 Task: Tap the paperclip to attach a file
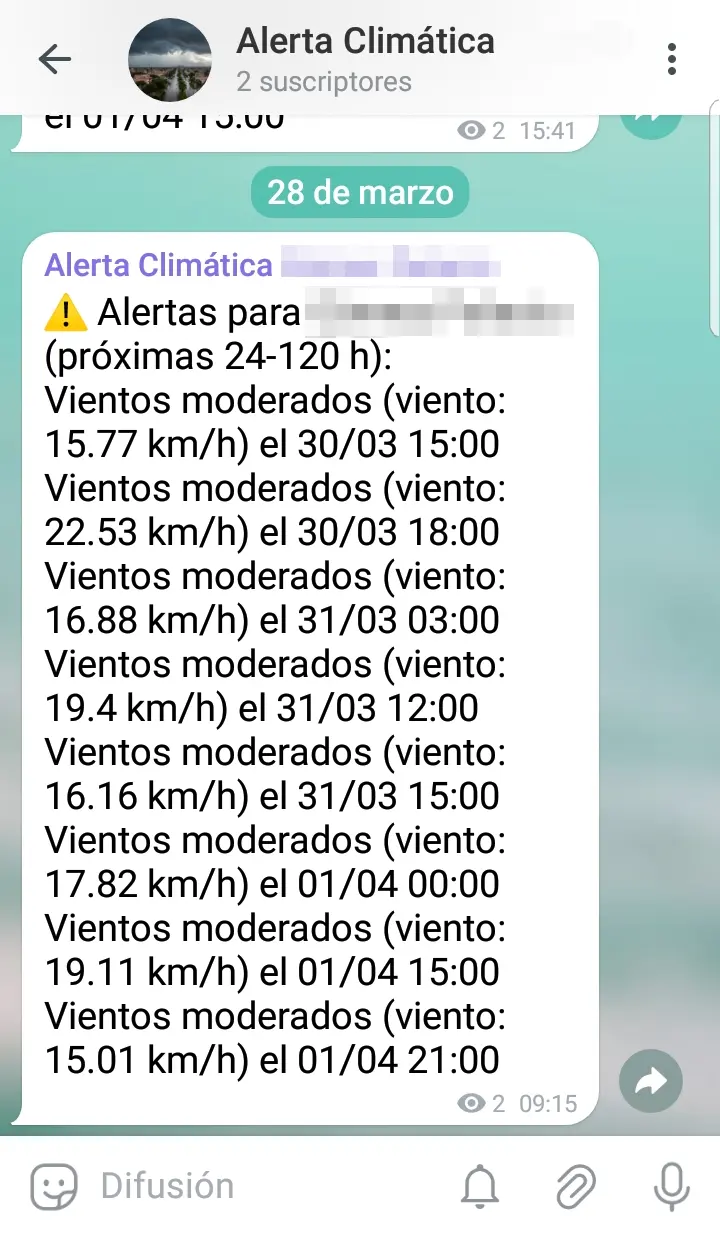[x=576, y=1185]
